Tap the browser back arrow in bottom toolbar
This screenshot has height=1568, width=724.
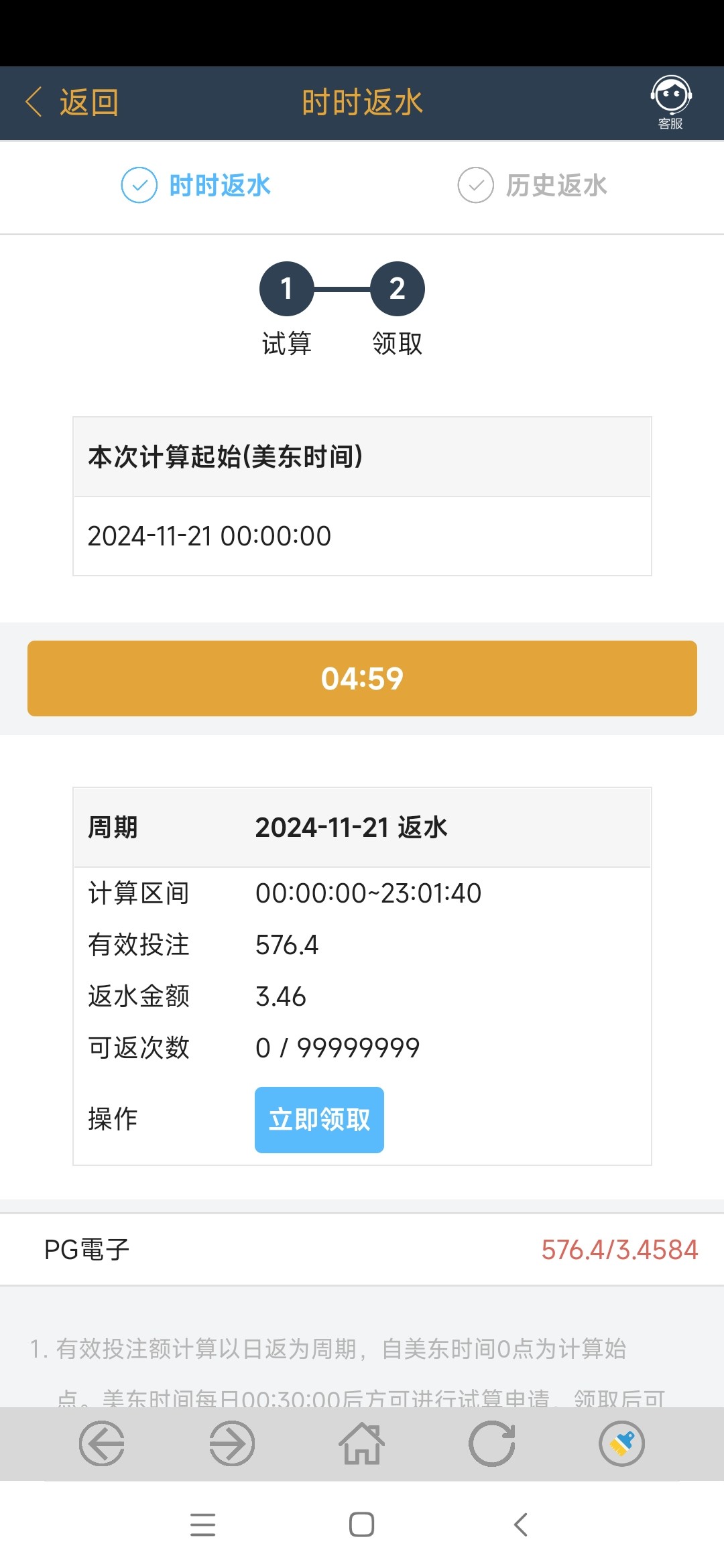(x=102, y=1443)
